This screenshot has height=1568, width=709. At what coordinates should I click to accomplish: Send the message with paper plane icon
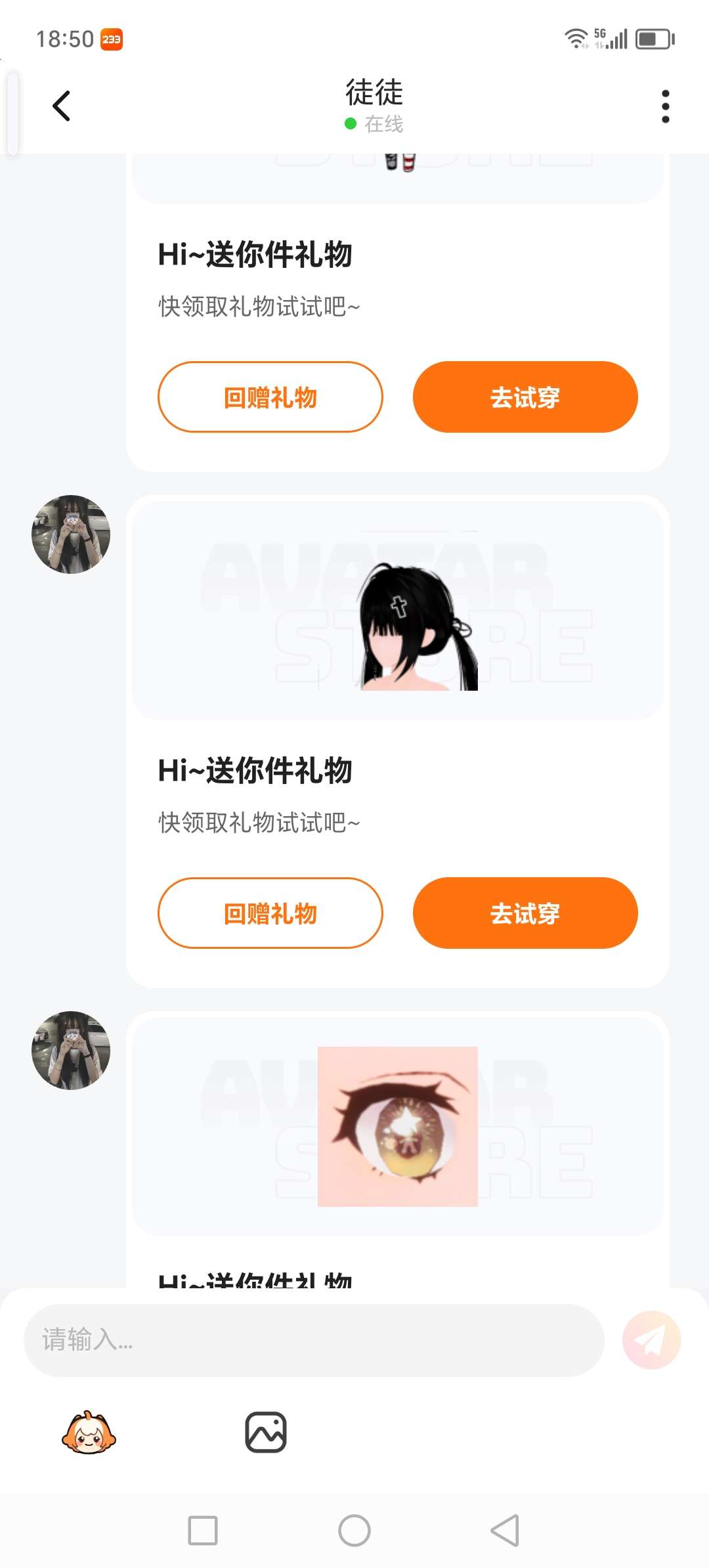pyautogui.click(x=651, y=1339)
